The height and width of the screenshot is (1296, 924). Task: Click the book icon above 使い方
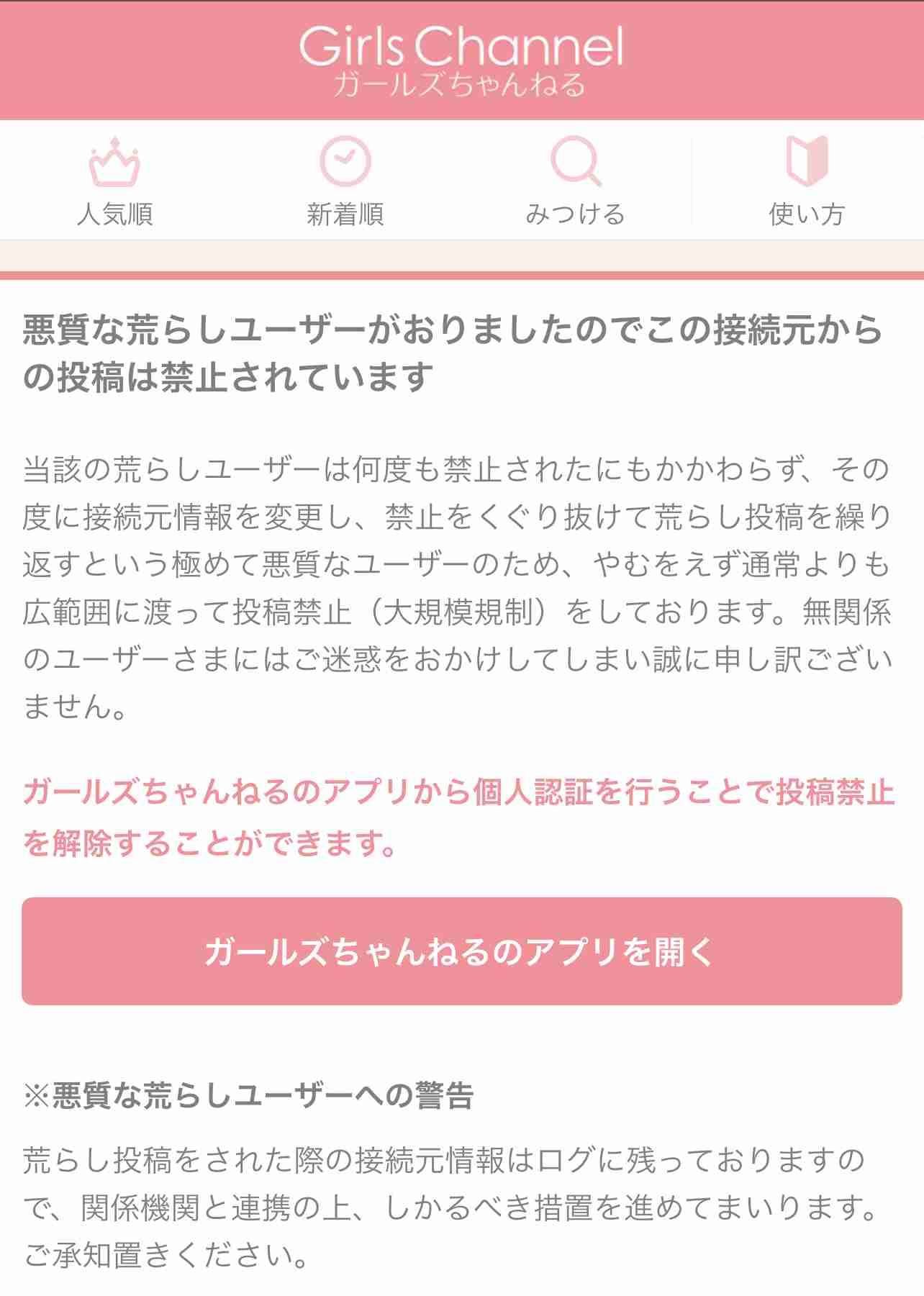809,160
